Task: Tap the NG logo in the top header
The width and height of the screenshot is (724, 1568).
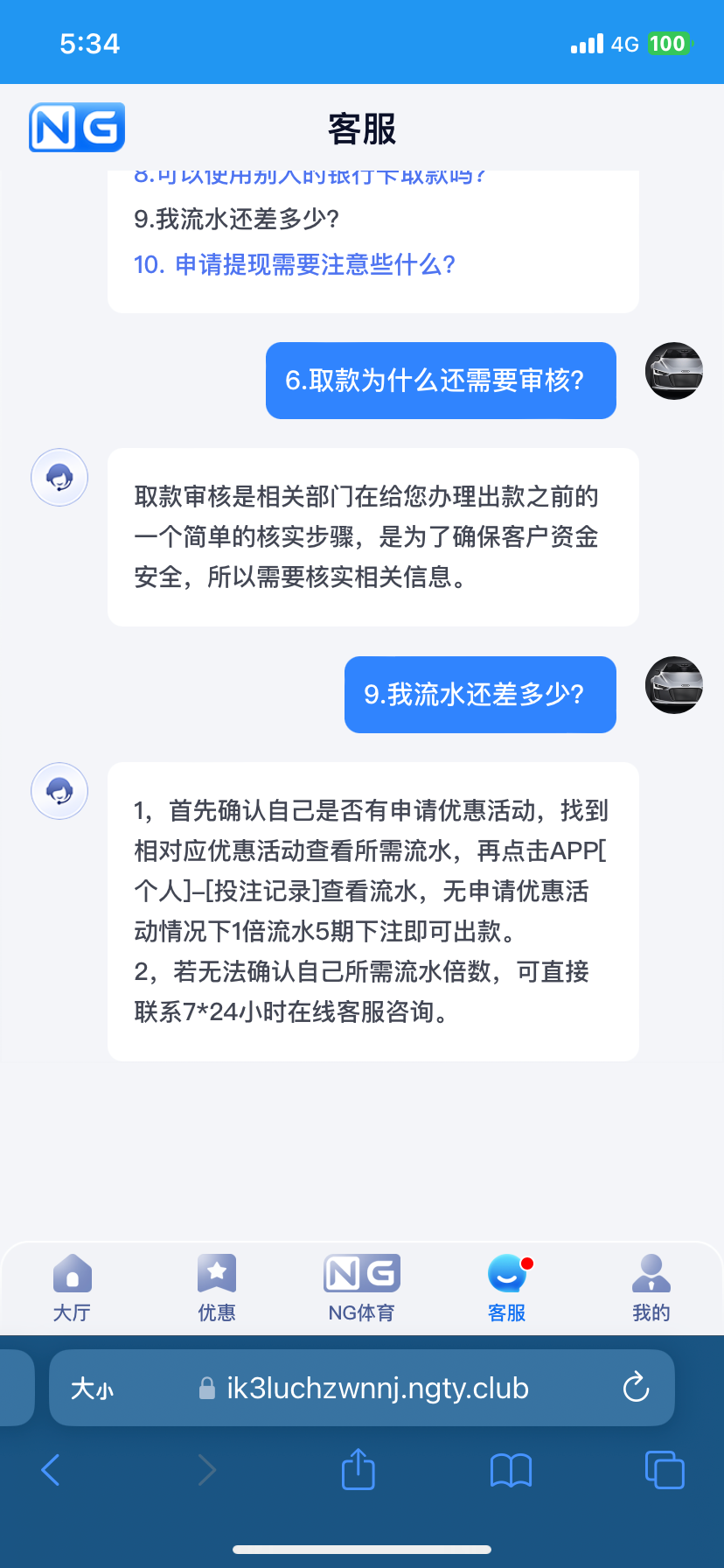Action: point(76,127)
